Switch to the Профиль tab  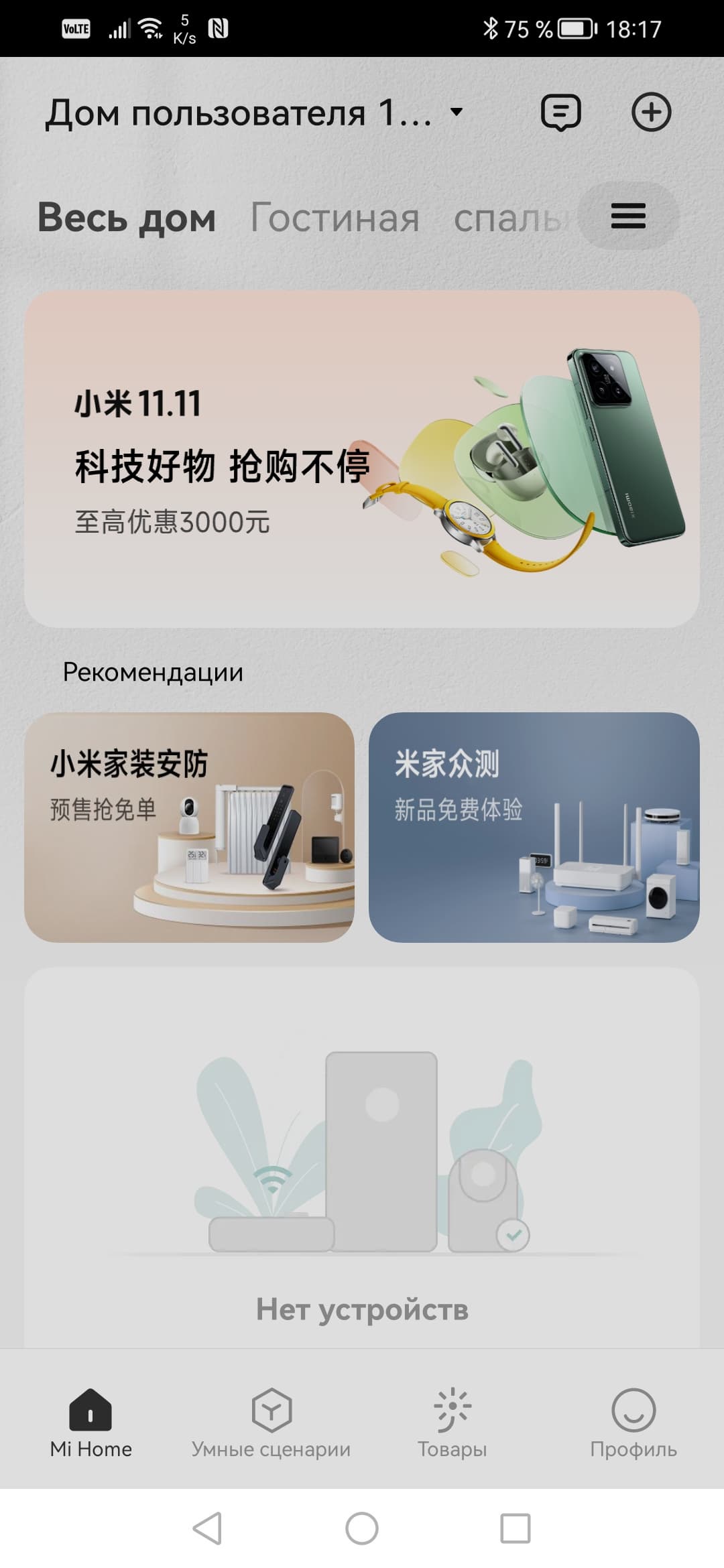tap(633, 1422)
